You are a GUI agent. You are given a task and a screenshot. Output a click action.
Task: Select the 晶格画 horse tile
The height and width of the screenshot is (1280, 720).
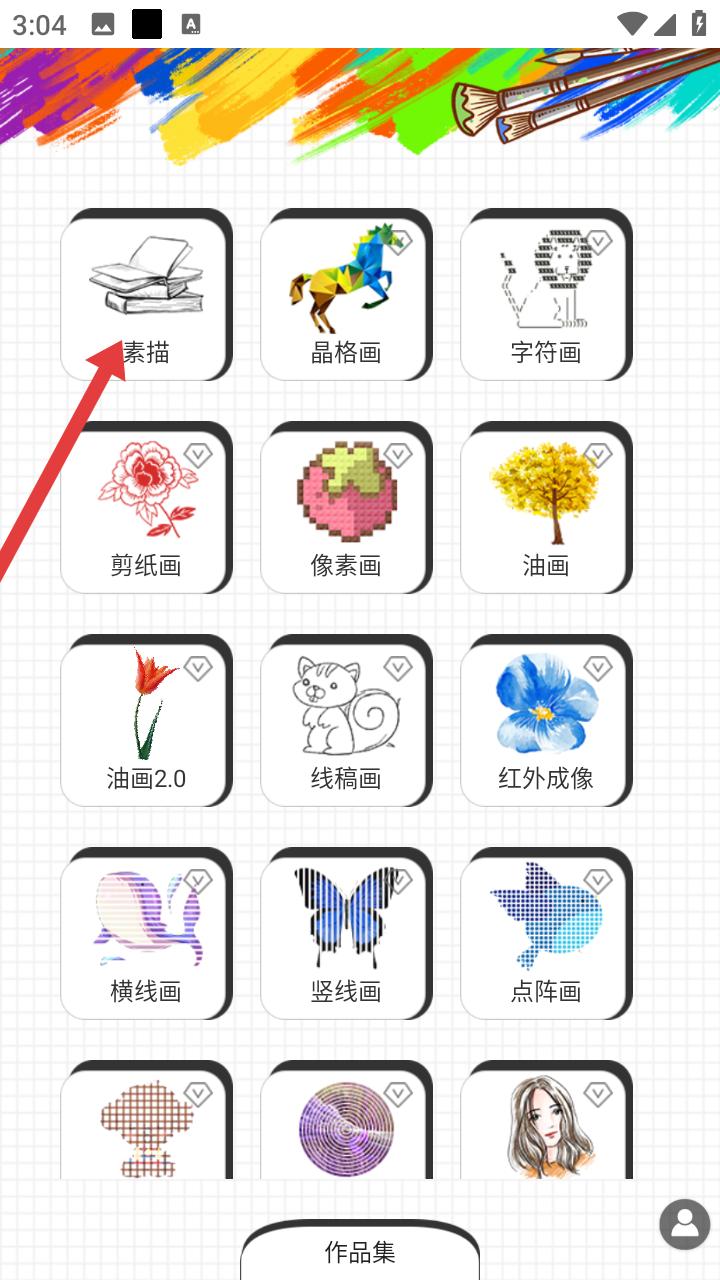(346, 295)
